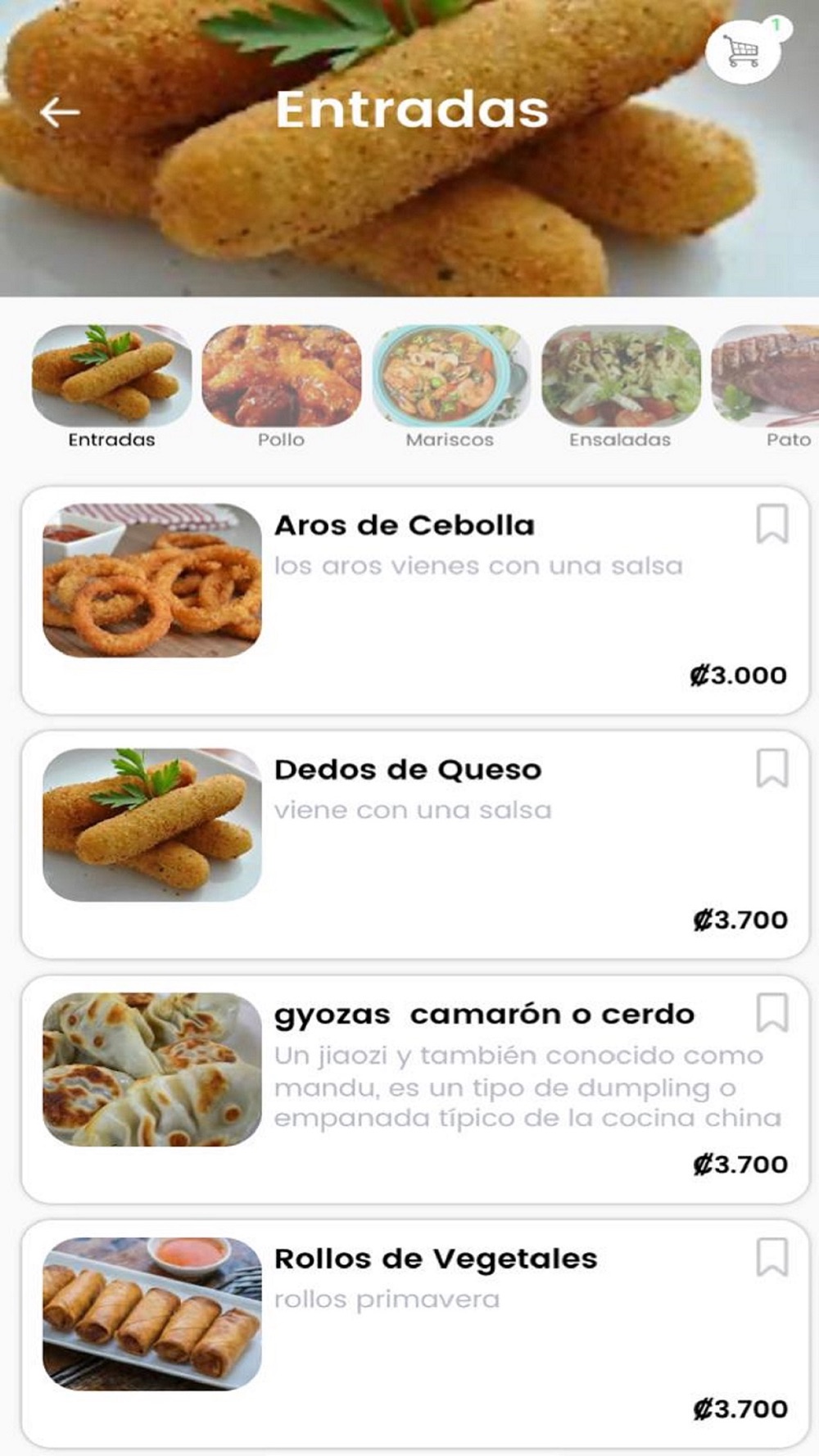
Task: Bookmark Rollos de Vegetales
Action: pyautogui.click(x=771, y=1257)
